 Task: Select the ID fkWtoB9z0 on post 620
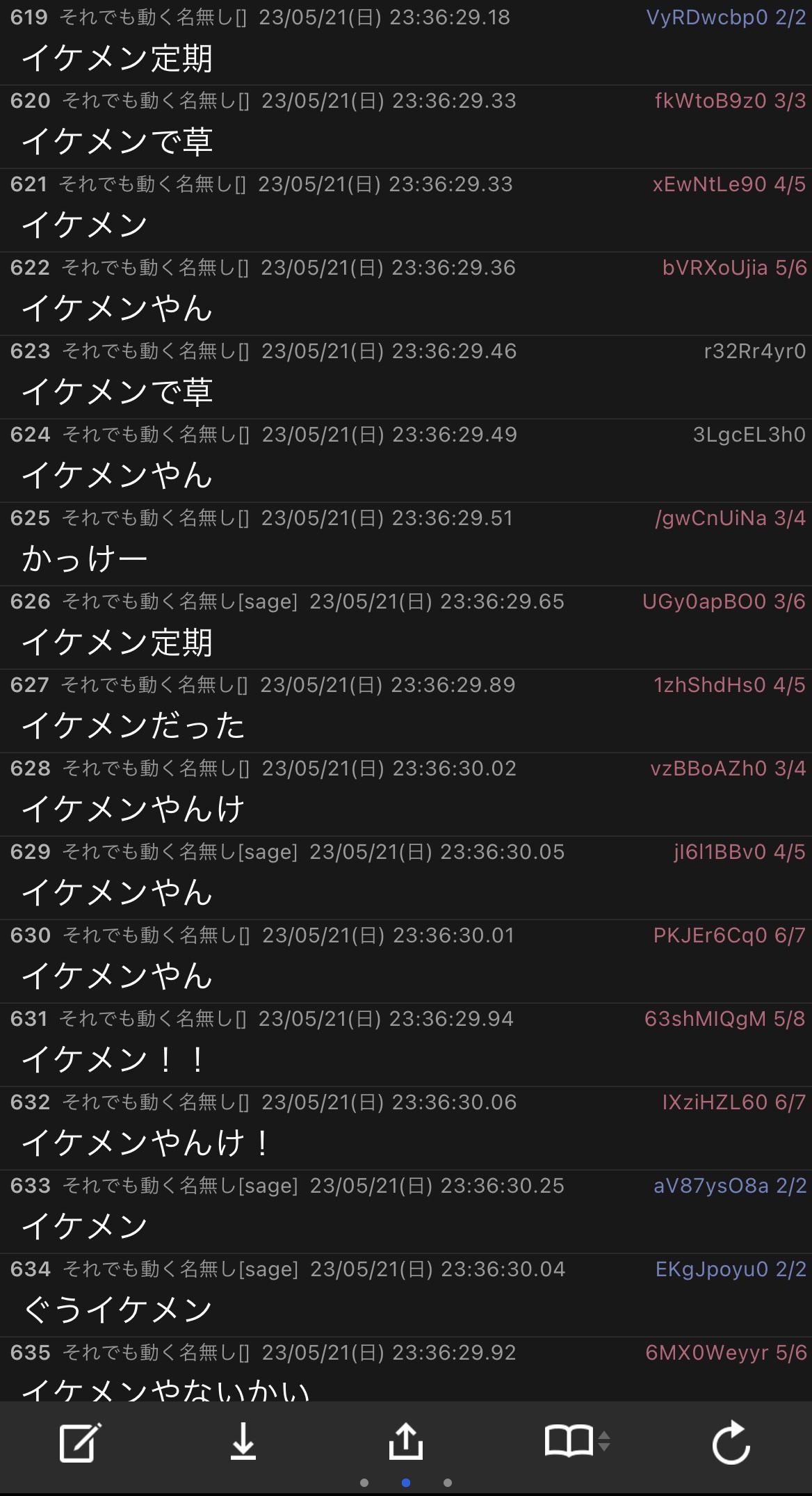point(730,101)
